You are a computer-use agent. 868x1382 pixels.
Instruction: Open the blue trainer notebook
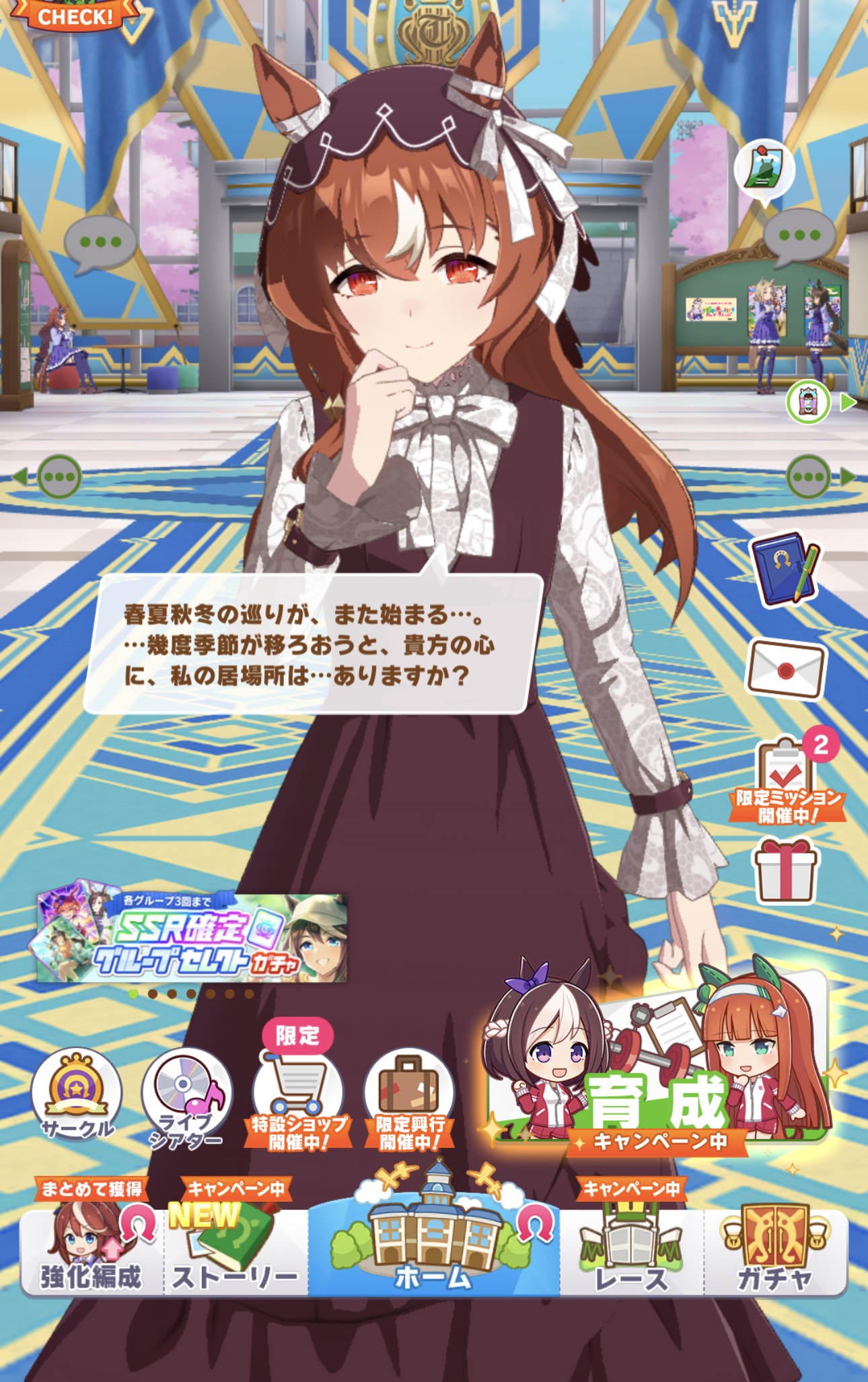point(785,569)
